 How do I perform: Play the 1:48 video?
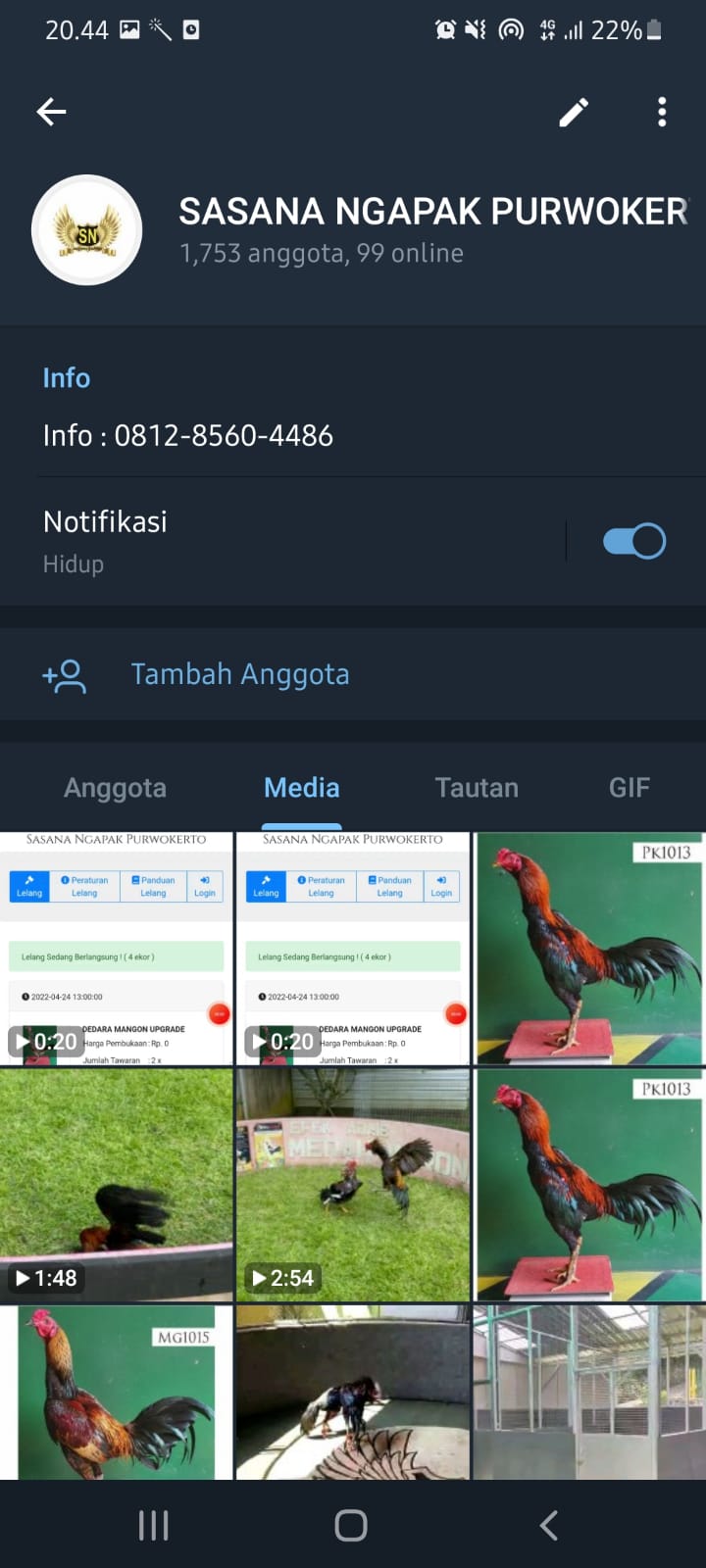pos(116,1185)
